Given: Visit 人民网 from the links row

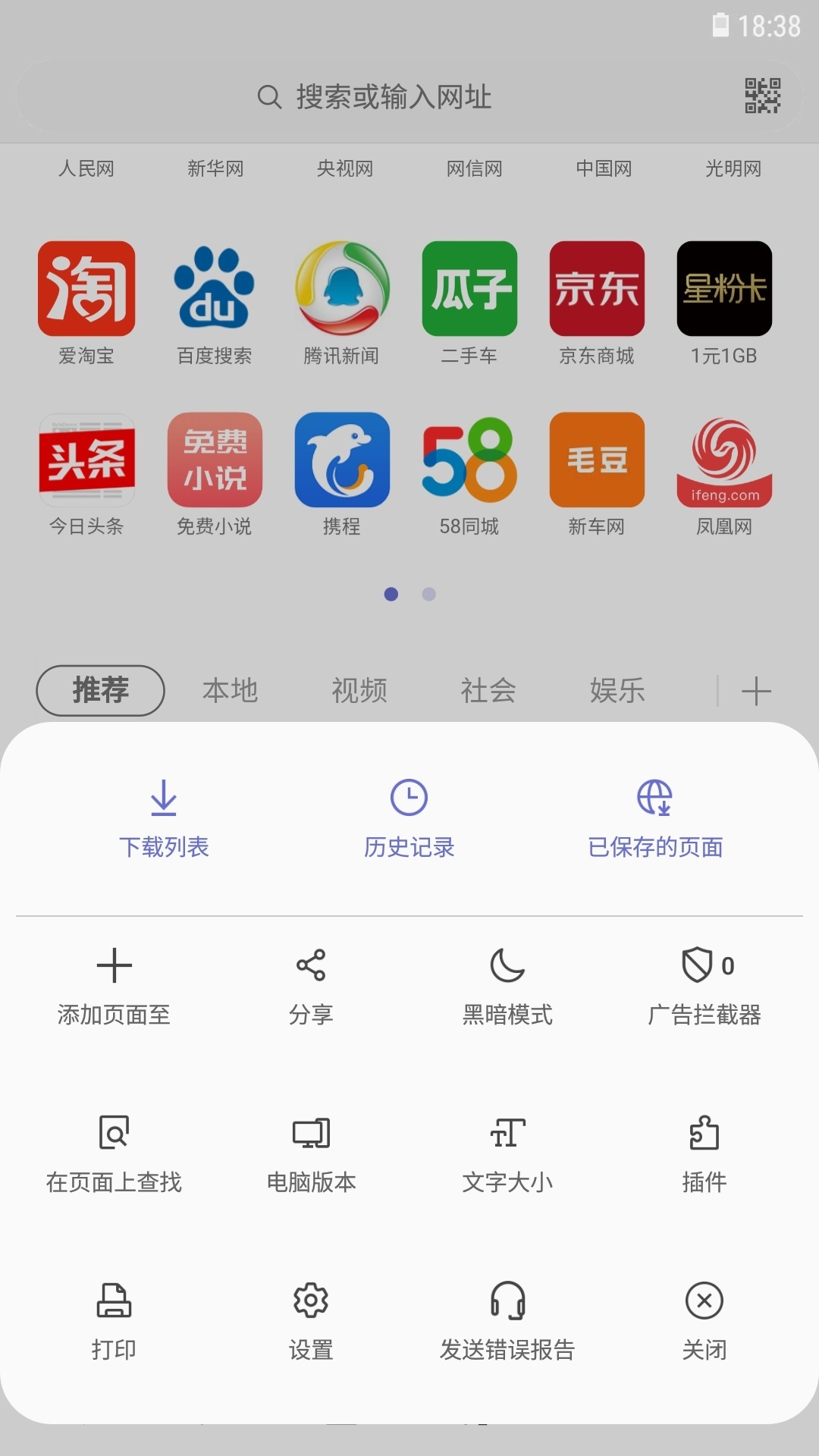Looking at the screenshot, I should click(x=86, y=168).
